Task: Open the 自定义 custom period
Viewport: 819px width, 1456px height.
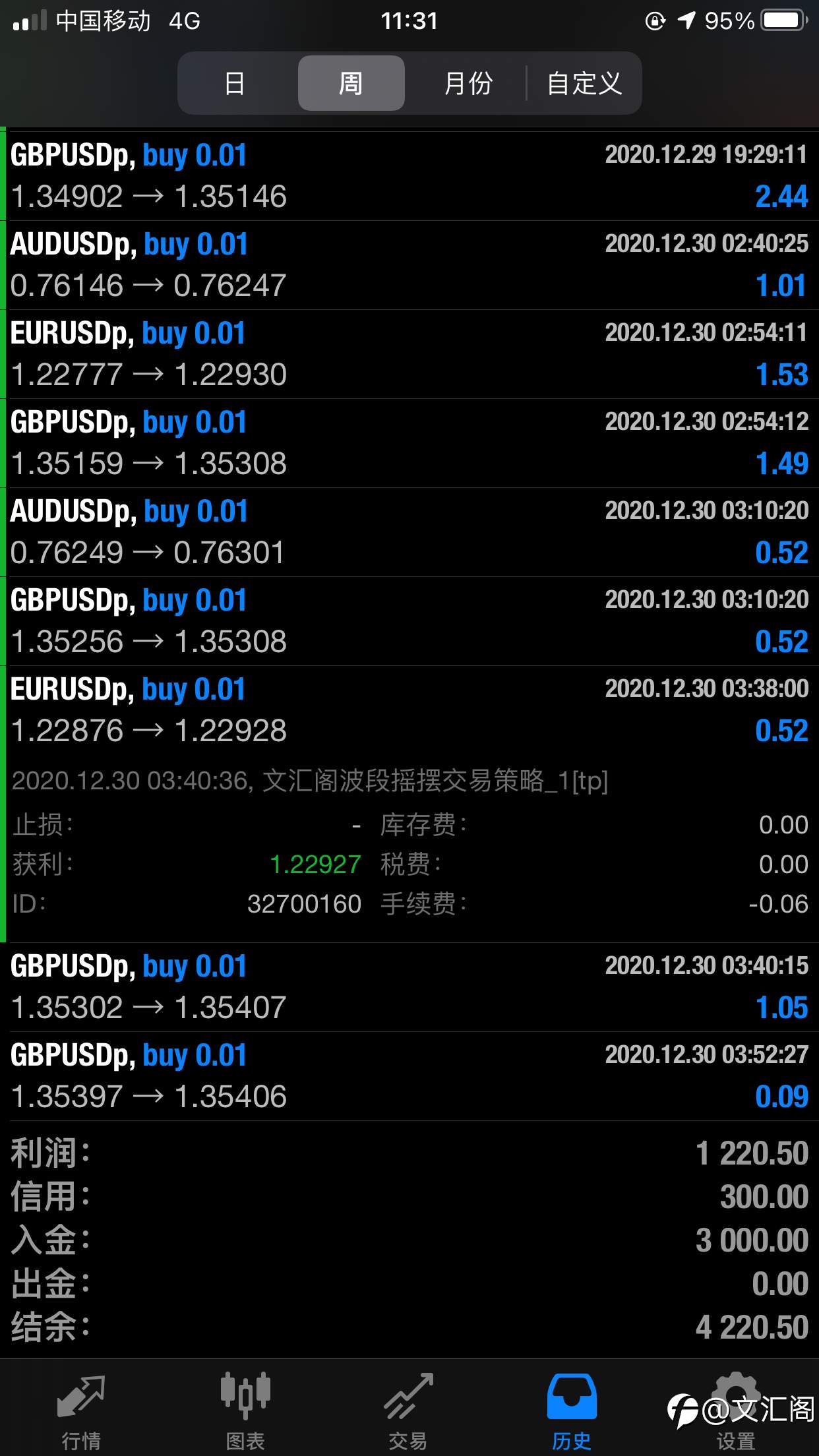Action: click(x=584, y=83)
